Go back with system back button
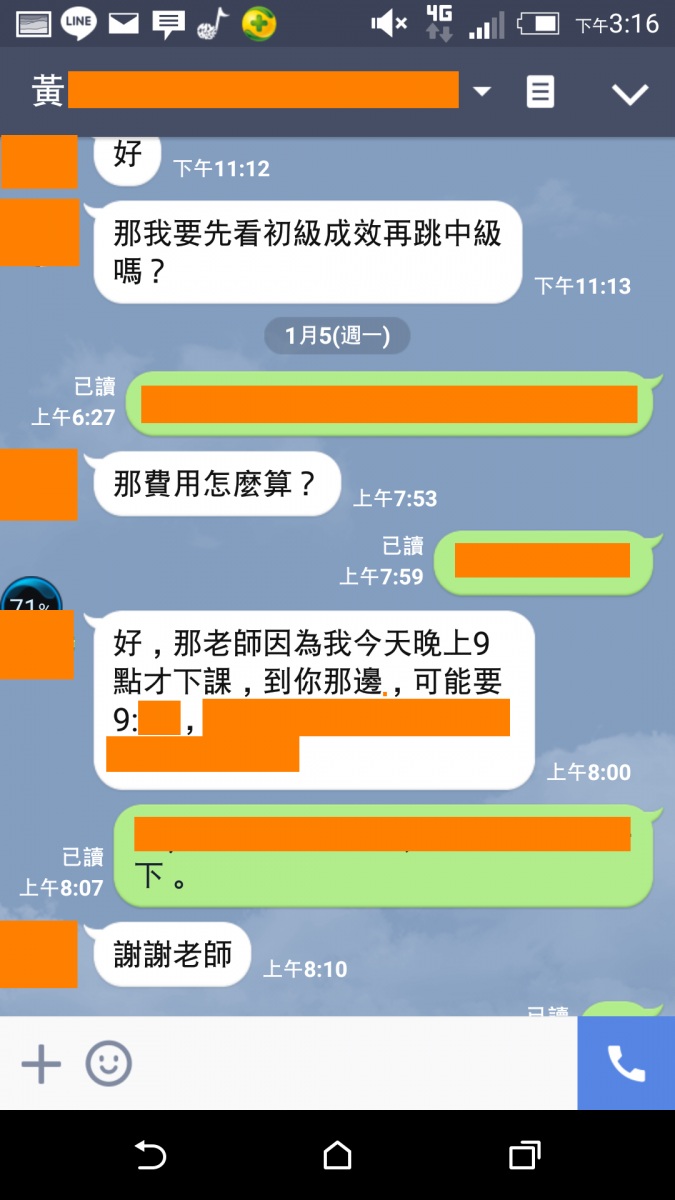 [x=150, y=1156]
